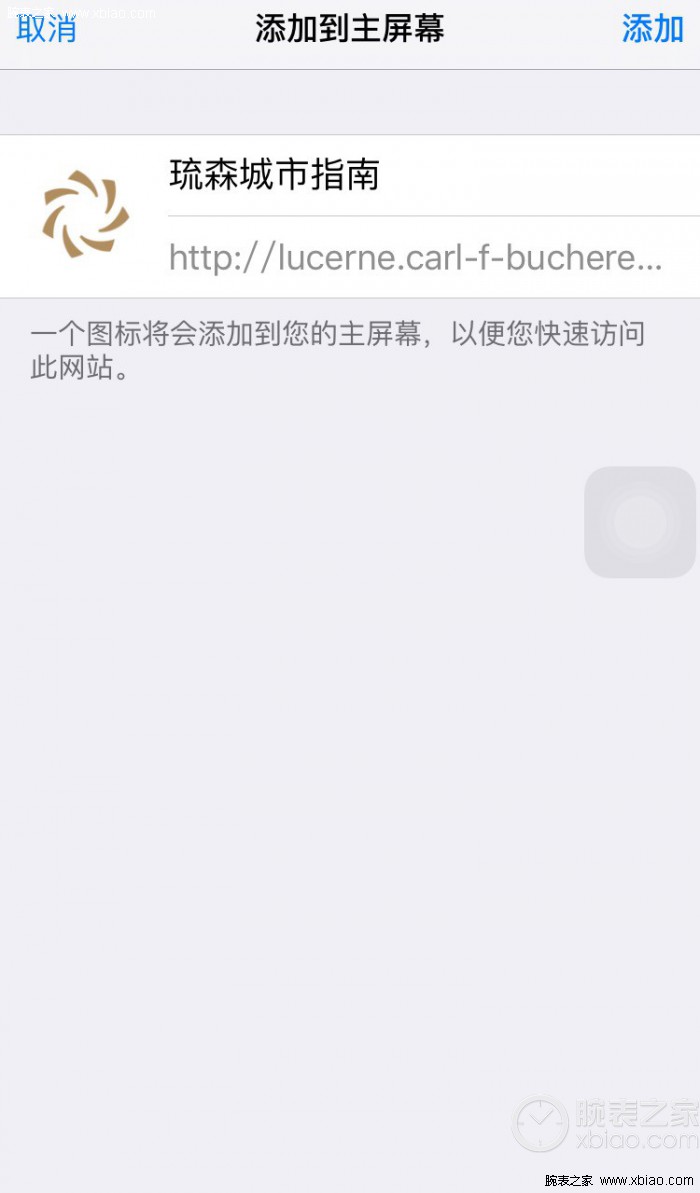
Task: Open the AssistiveTouch floating button
Action: point(640,521)
